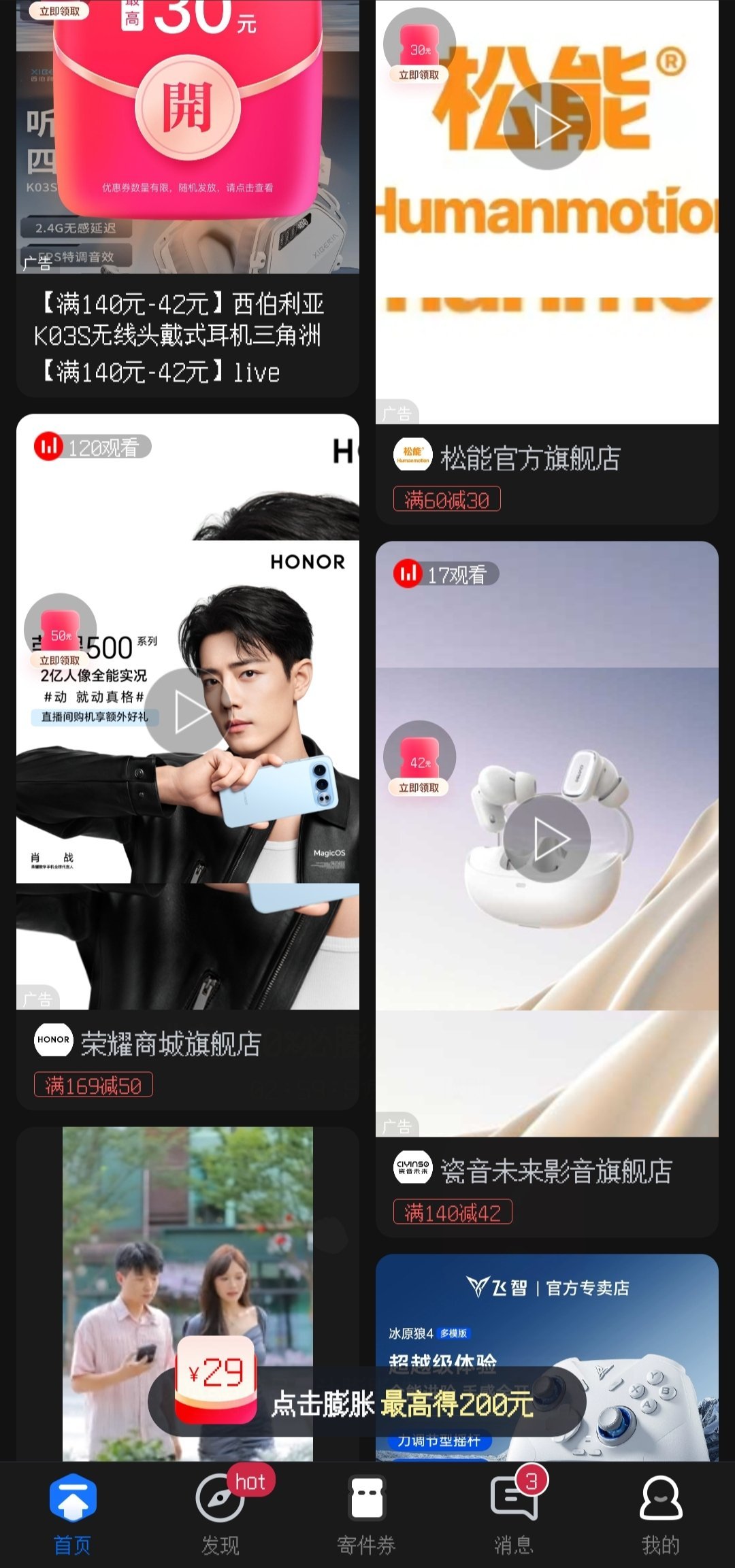This screenshot has height=1568, width=735.
Task: Play the white earbuds video
Action: pos(546,839)
